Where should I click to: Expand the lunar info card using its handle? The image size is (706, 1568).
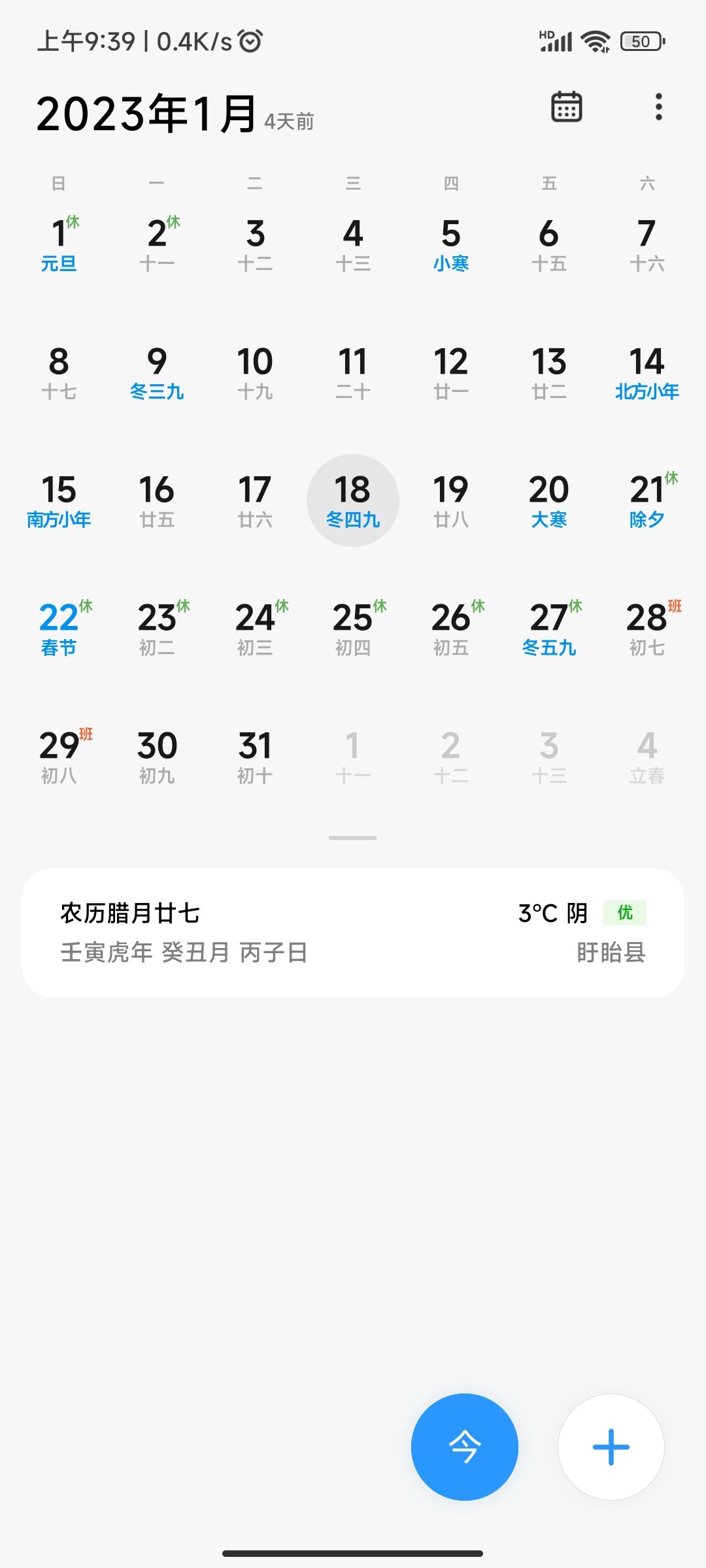[x=353, y=838]
